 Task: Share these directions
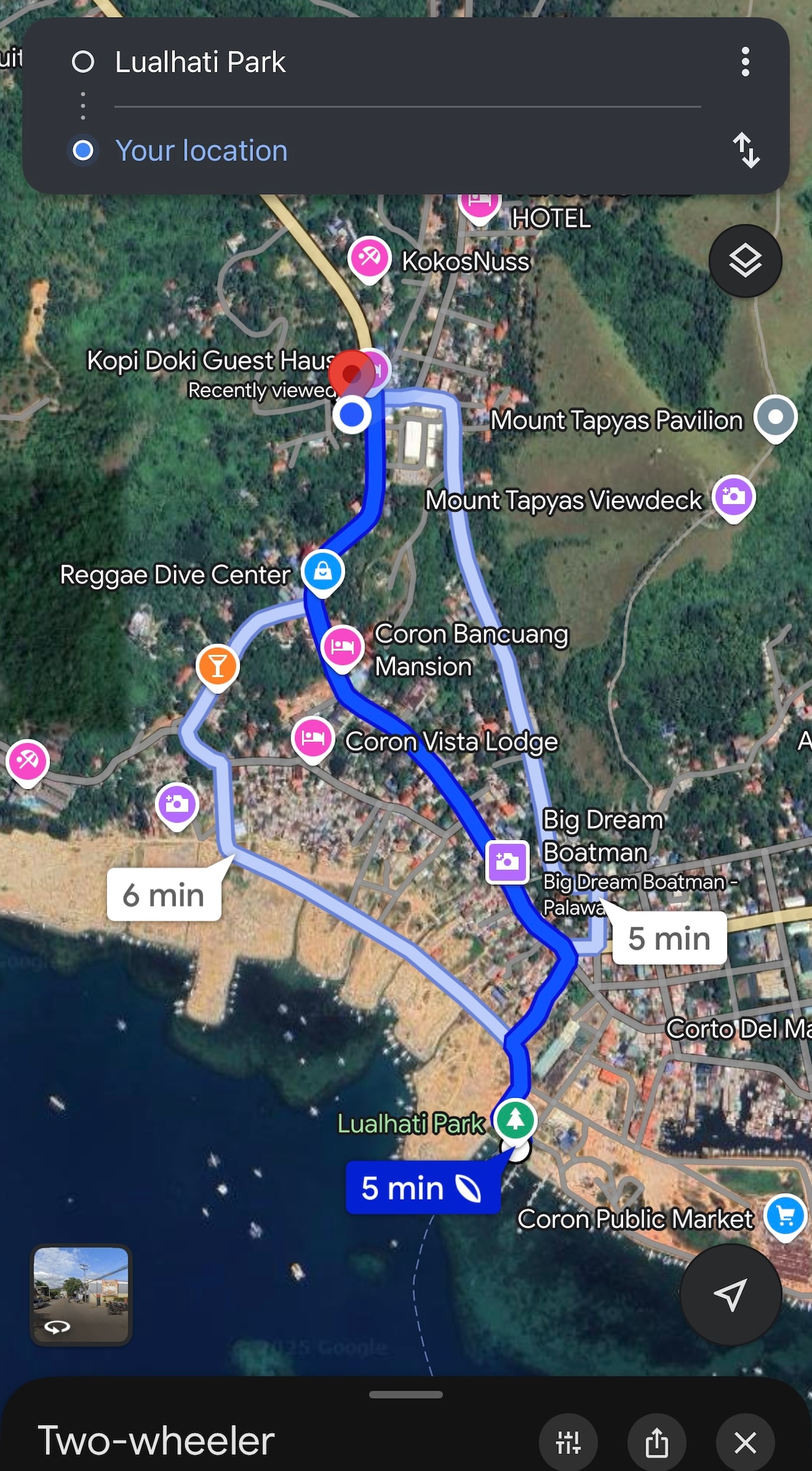pos(656,1443)
